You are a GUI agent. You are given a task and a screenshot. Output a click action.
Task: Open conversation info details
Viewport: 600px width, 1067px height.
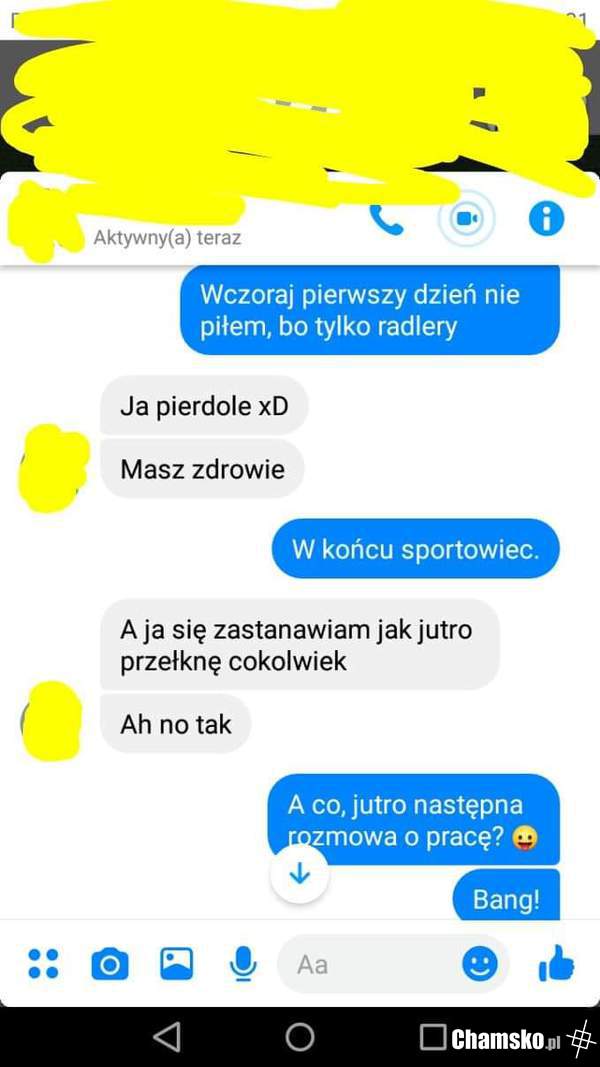(x=546, y=219)
